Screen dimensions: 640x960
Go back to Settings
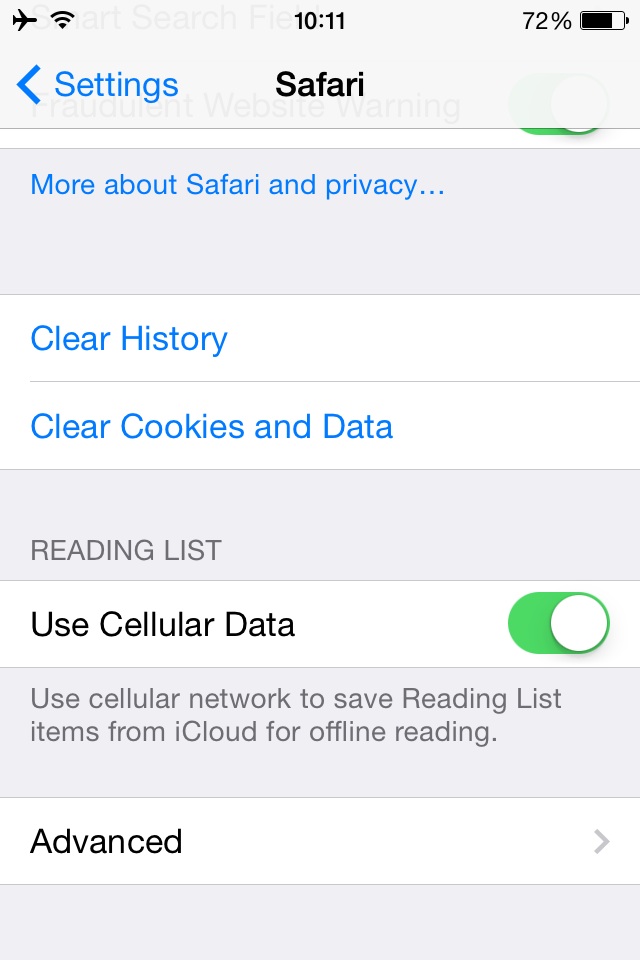click(98, 85)
